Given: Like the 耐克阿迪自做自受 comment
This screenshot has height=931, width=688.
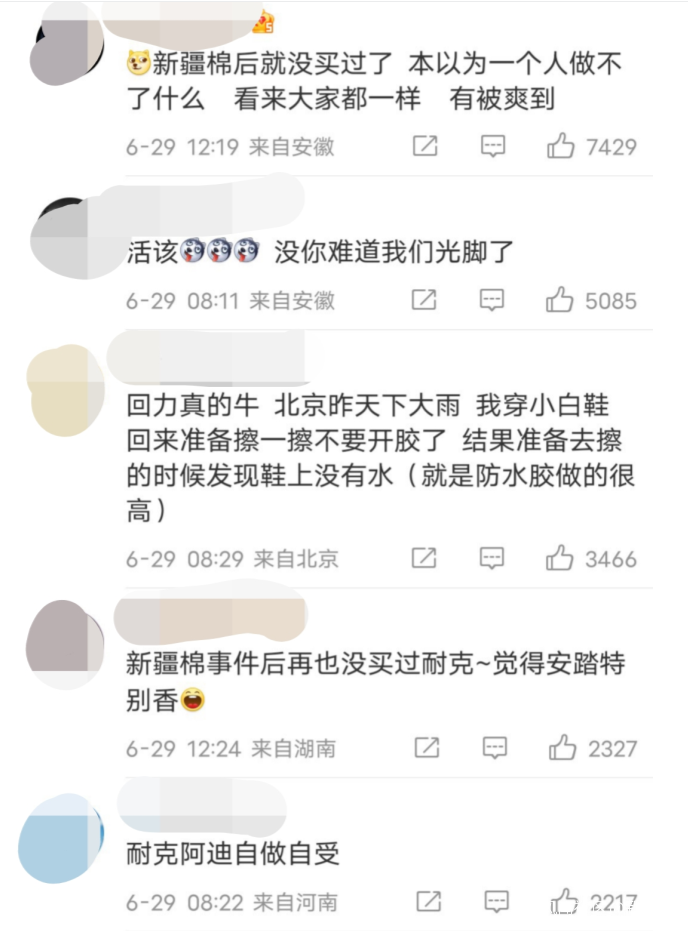Looking at the screenshot, I should (564, 901).
